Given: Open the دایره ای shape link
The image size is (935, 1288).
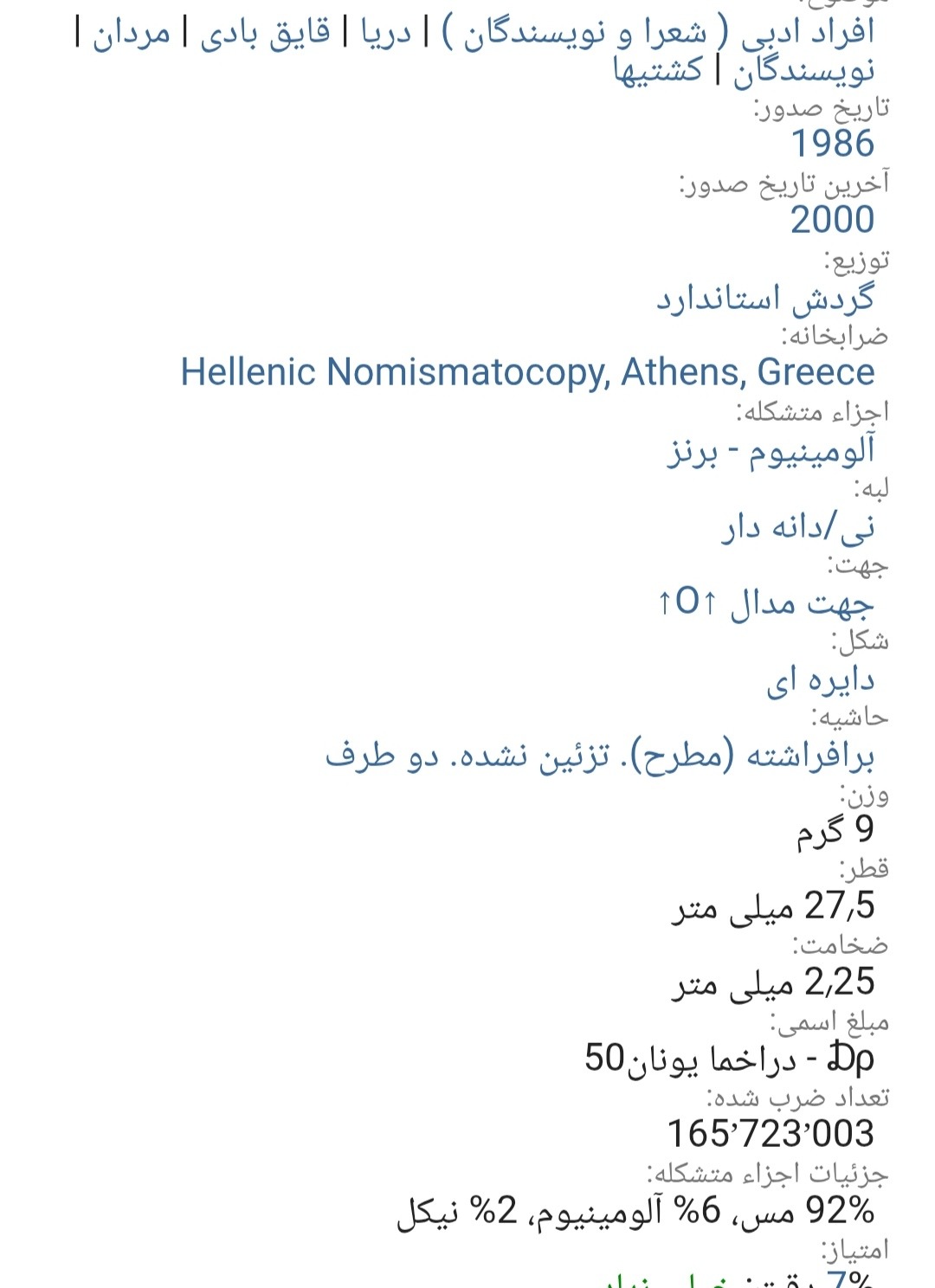Looking at the screenshot, I should click(x=820, y=680).
